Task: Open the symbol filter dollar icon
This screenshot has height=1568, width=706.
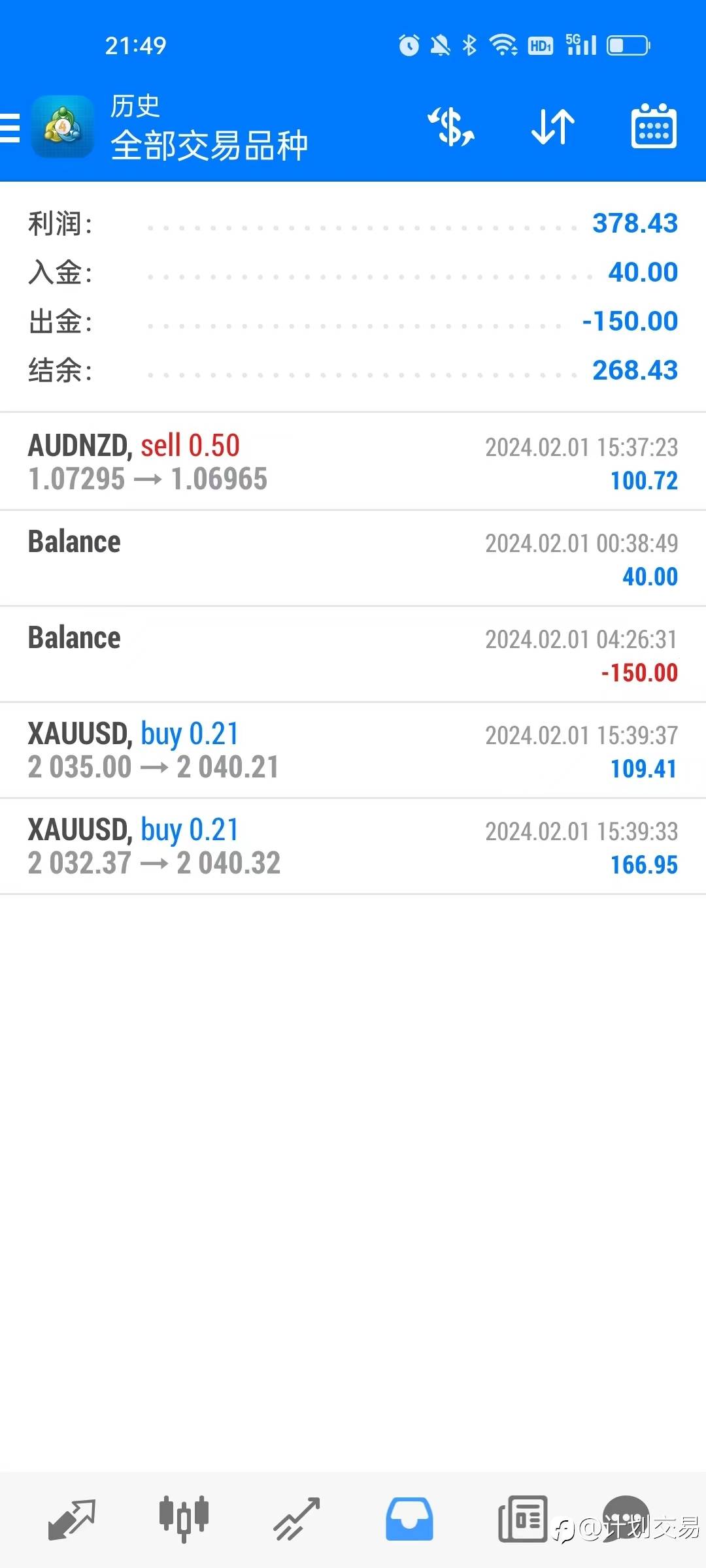Action: 451,127
